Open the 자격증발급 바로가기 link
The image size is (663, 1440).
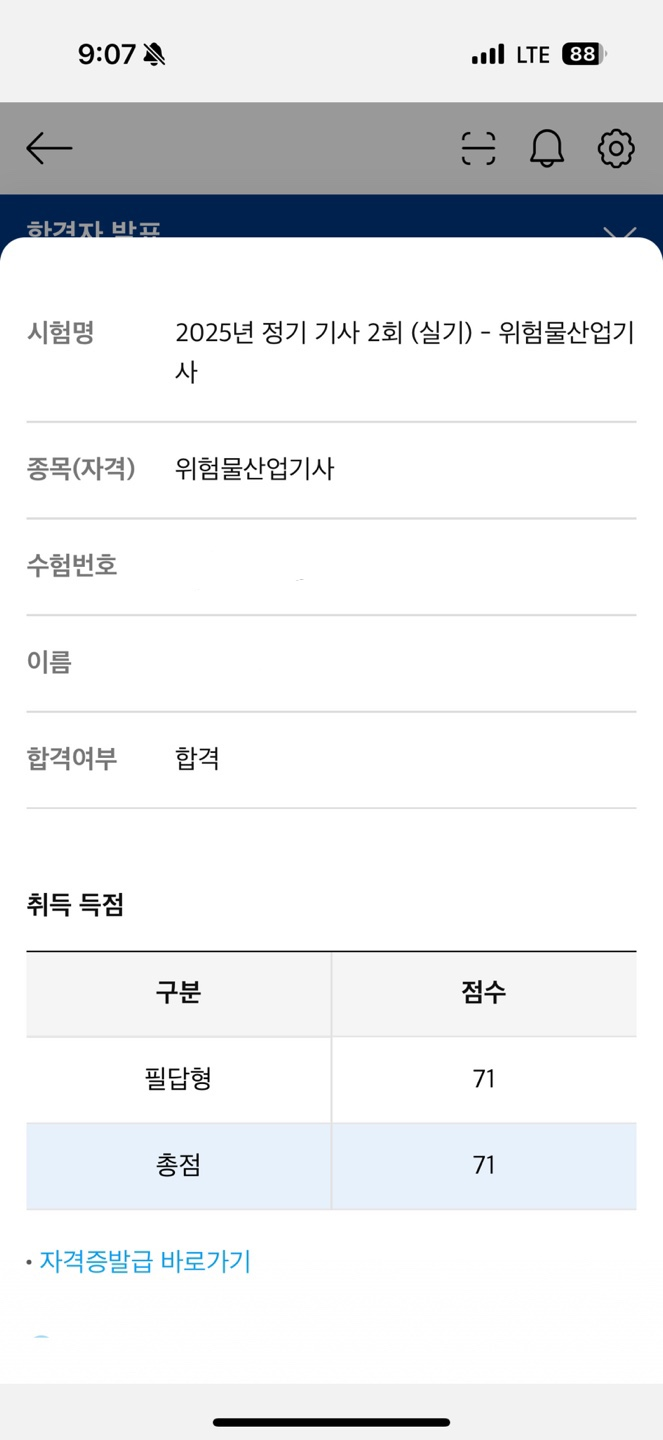[145, 1261]
